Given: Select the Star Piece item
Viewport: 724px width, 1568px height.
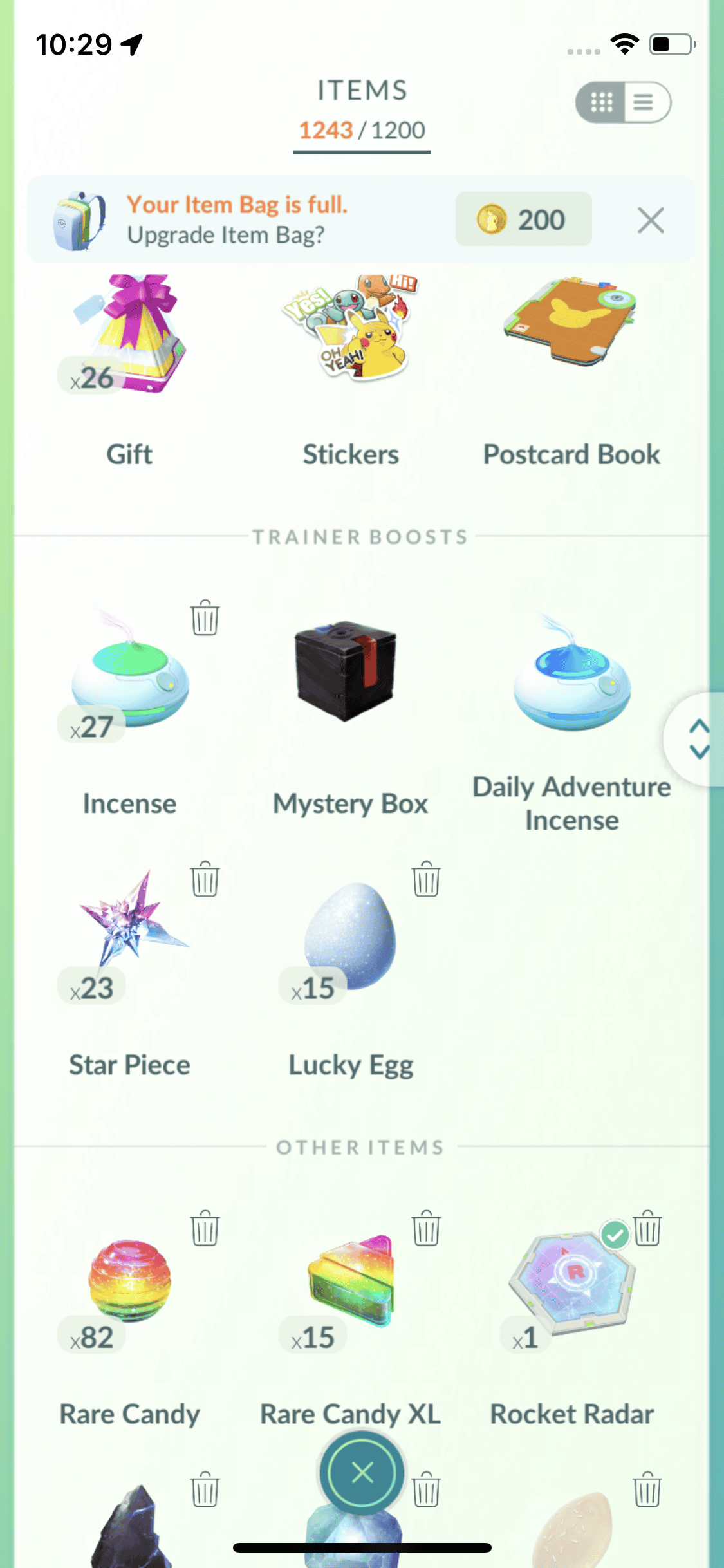Looking at the screenshot, I should tap(130, 922).
